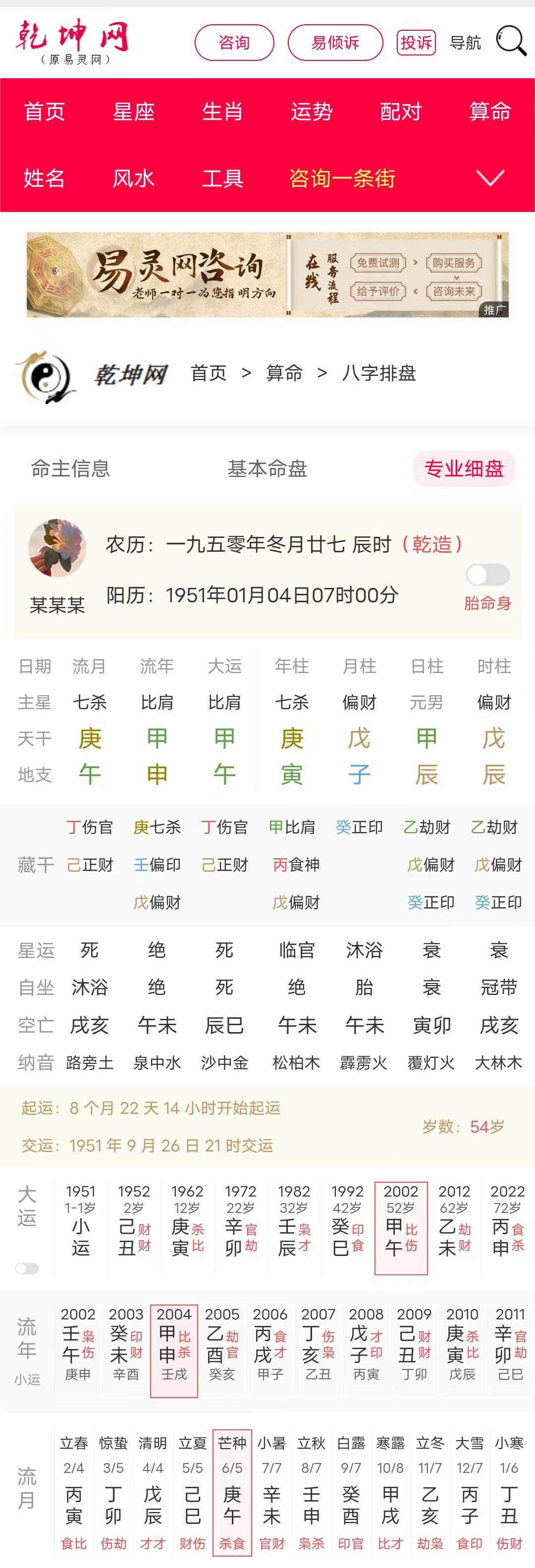Open the site search magnifier

pyautogui.click(x=511, y=42)
